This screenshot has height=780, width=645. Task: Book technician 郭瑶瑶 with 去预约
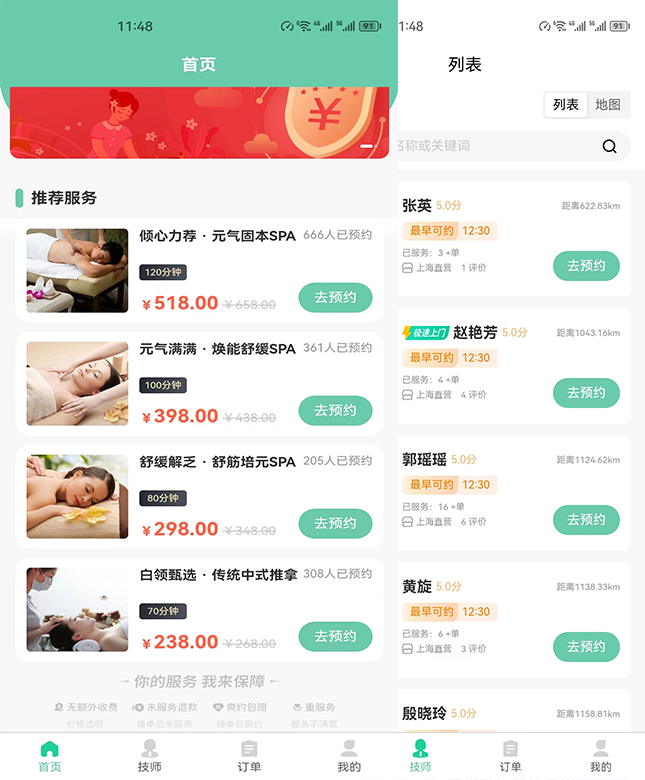[x=586, y=520]
